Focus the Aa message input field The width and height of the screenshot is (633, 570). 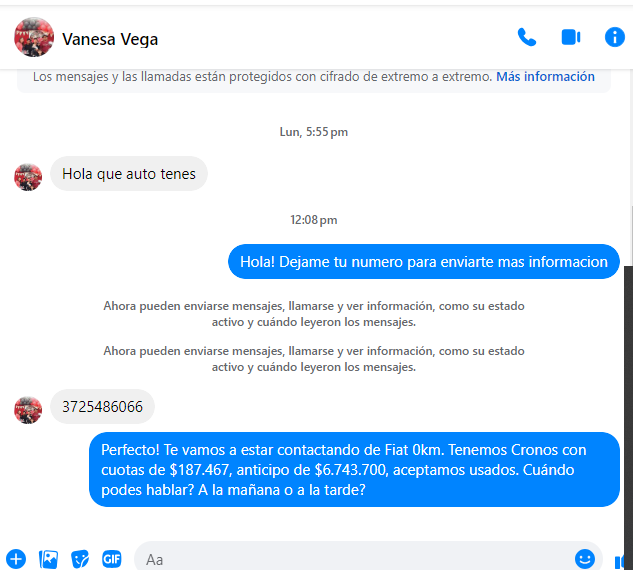click(350, 559)
